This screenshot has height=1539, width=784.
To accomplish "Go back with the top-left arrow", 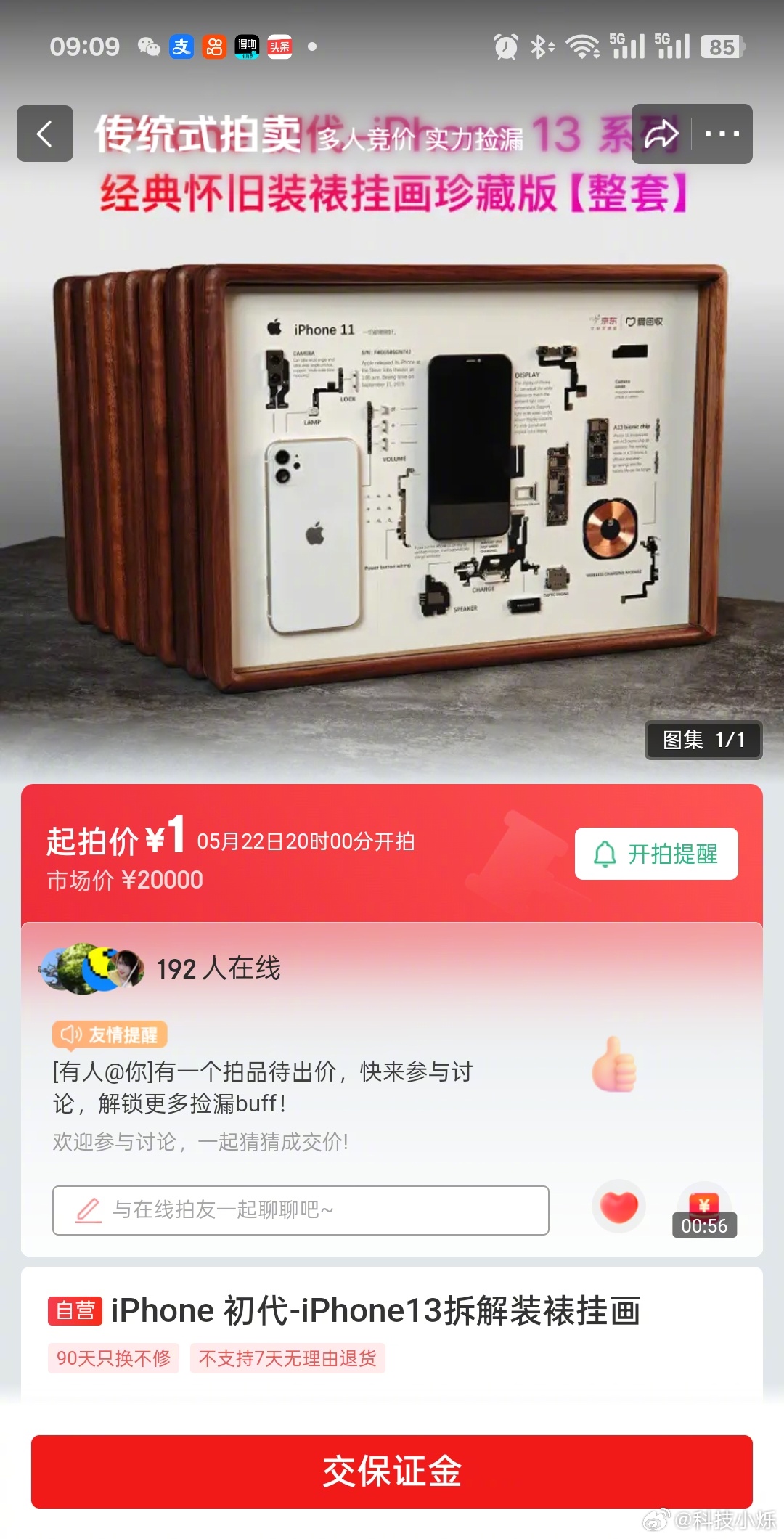I will [x=45, y=134].
